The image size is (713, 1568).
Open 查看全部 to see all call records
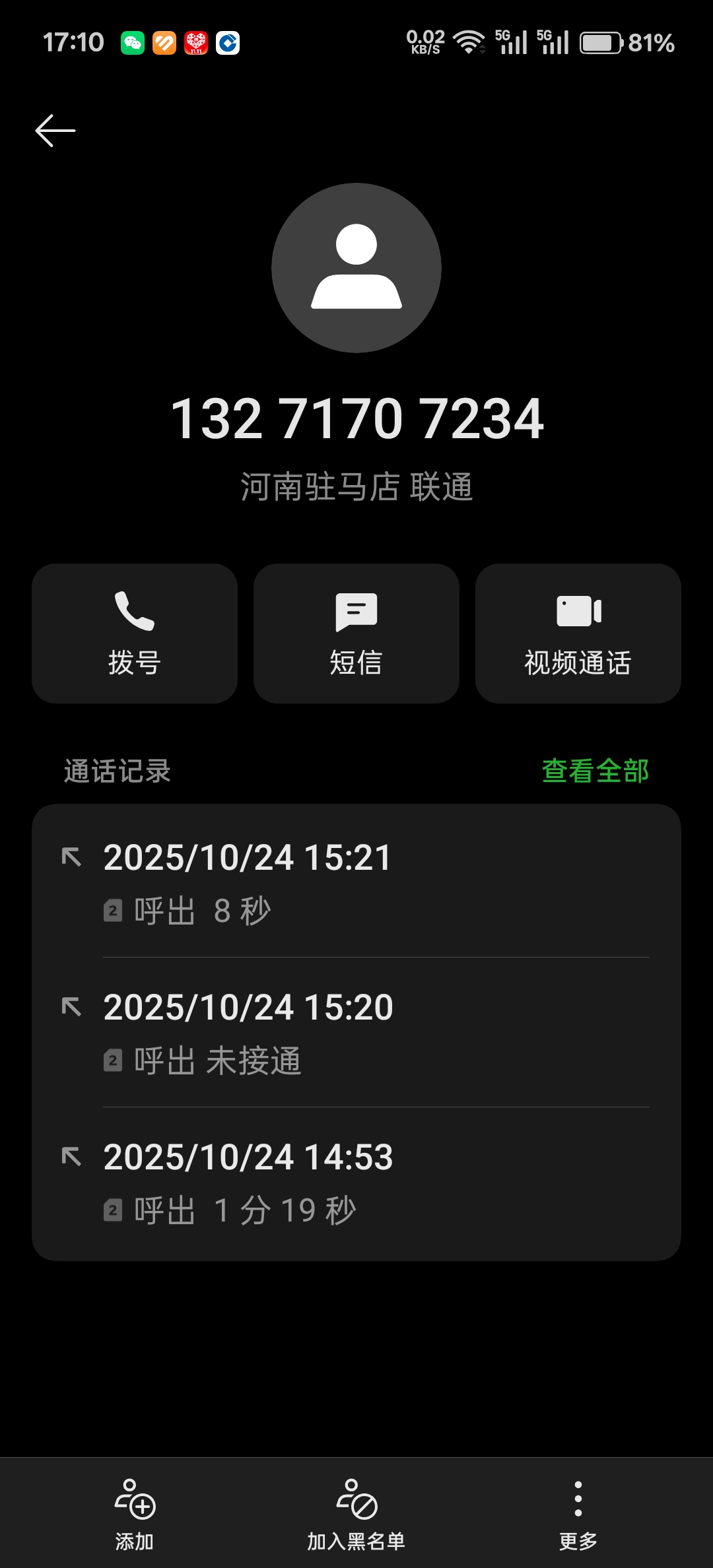[x=595, y=771]
